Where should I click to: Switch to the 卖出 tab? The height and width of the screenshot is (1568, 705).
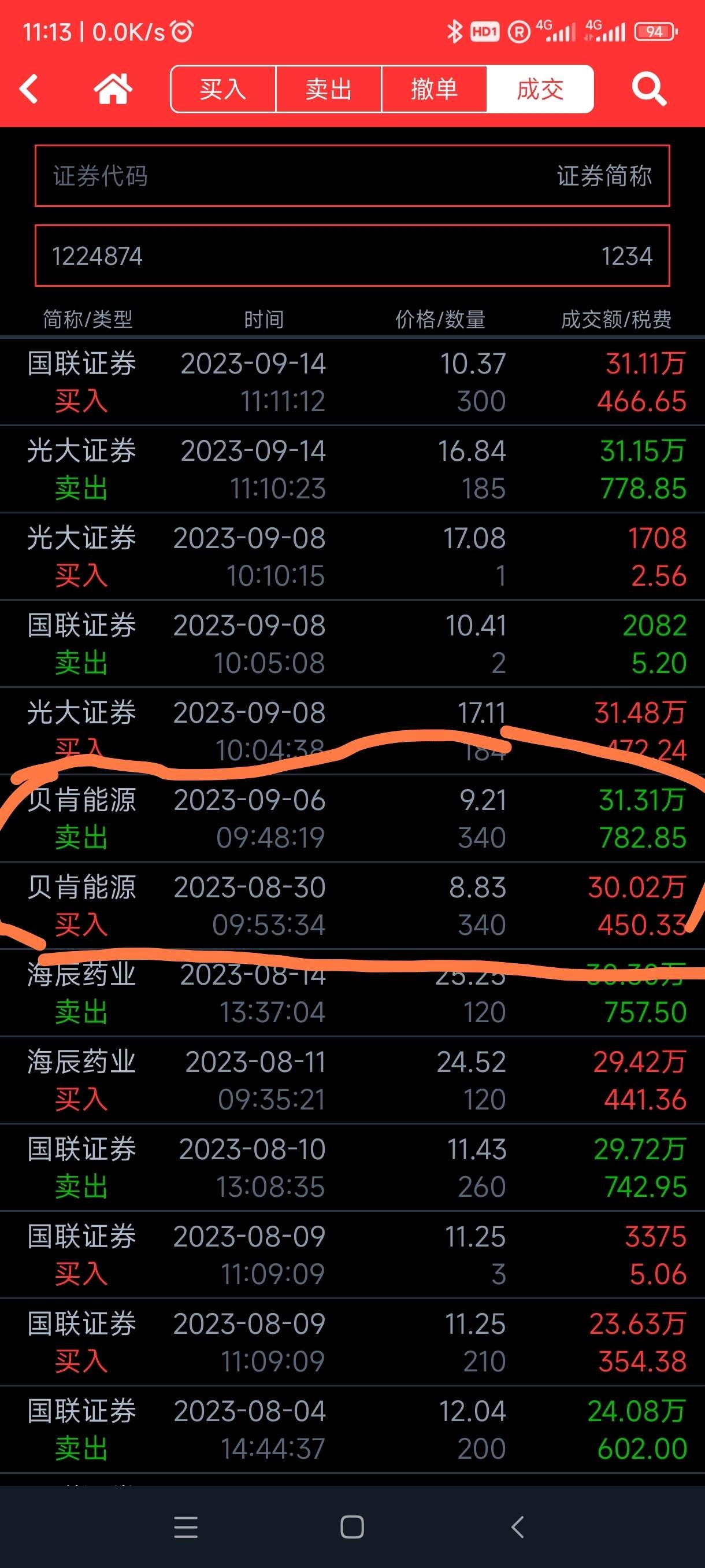(x=328, y=89)
